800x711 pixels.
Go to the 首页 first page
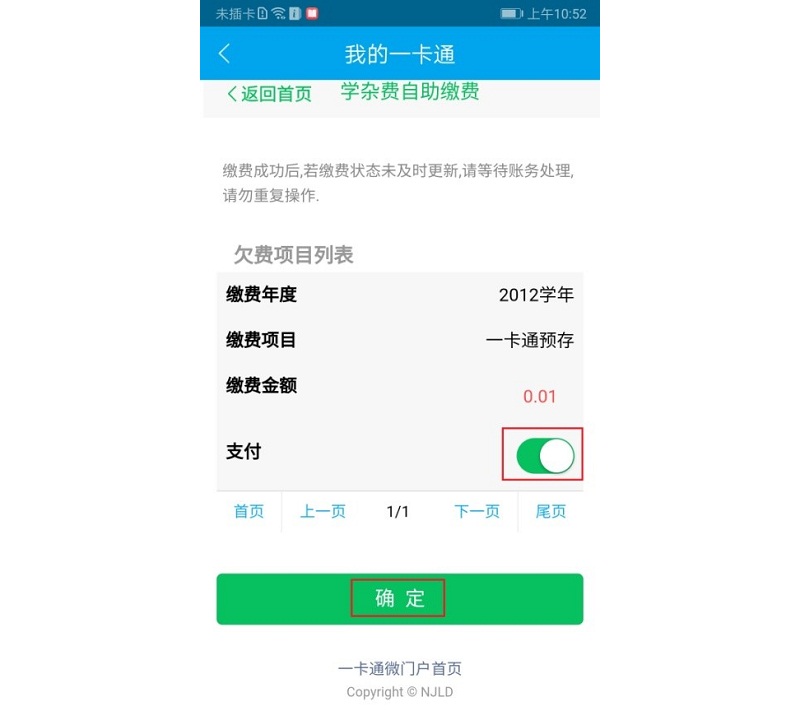click(x=249, y=511)
